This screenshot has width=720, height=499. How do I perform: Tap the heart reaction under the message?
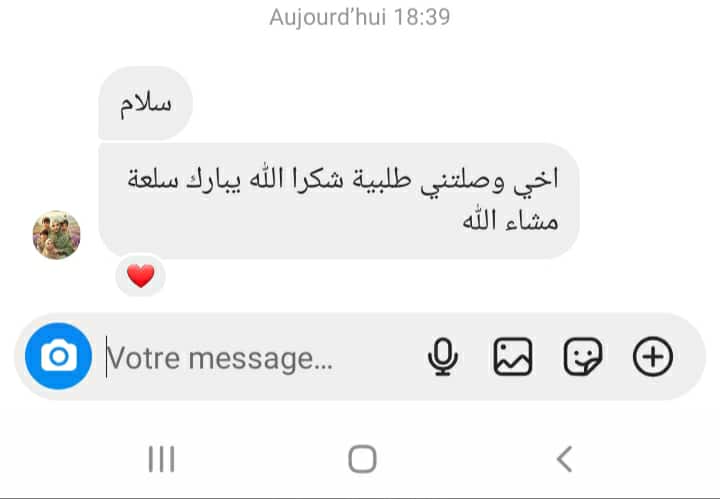coord(141,276)
